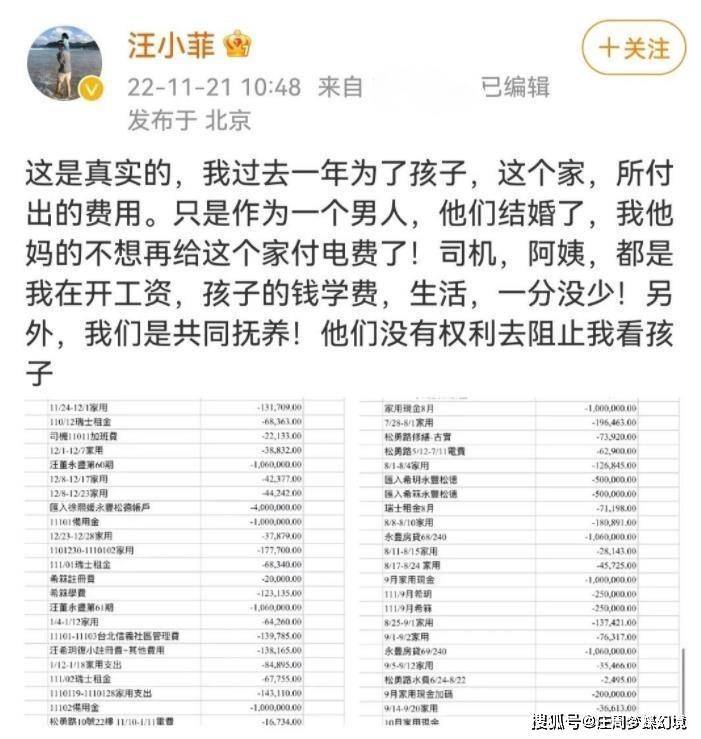Open the left expense spreadsheet image

(x=175, y=562)
